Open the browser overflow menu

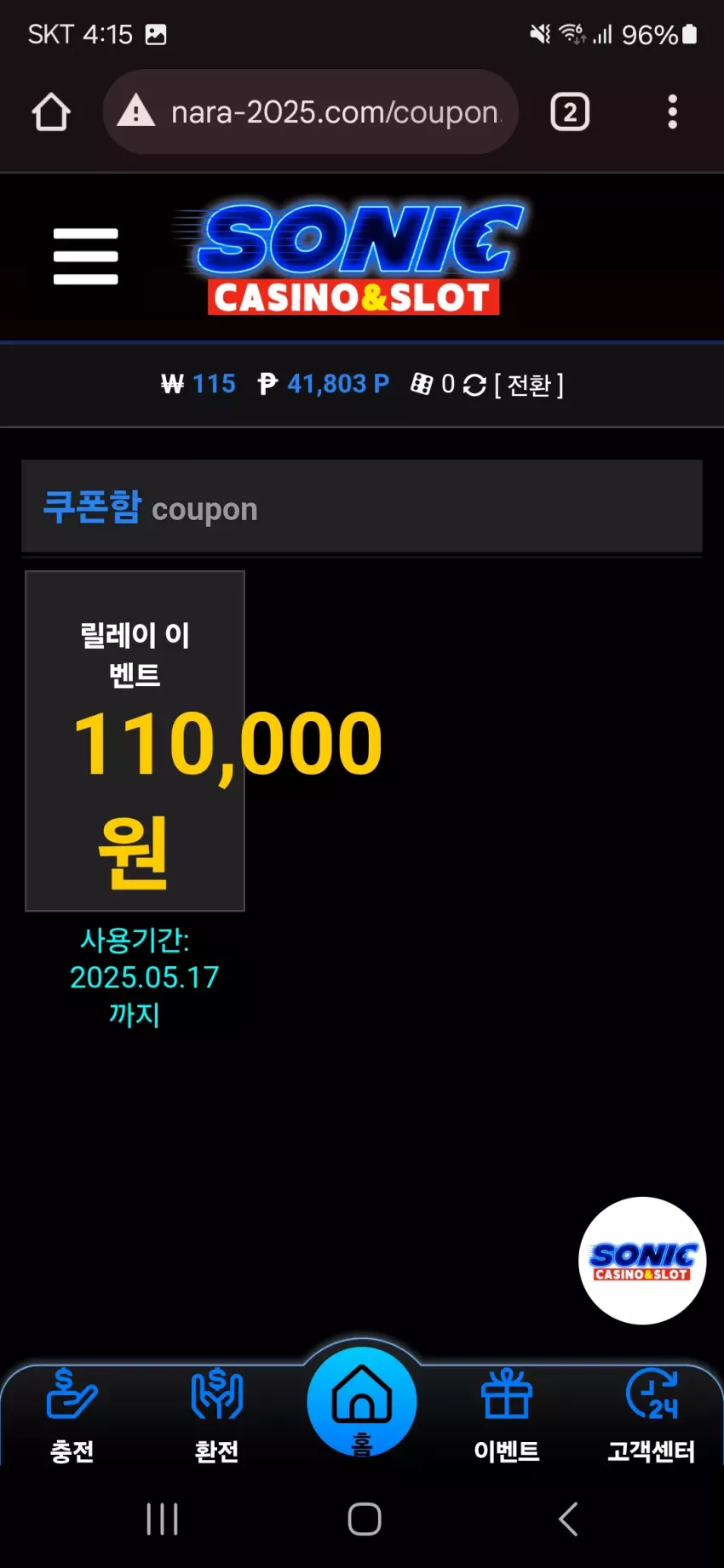673,112
